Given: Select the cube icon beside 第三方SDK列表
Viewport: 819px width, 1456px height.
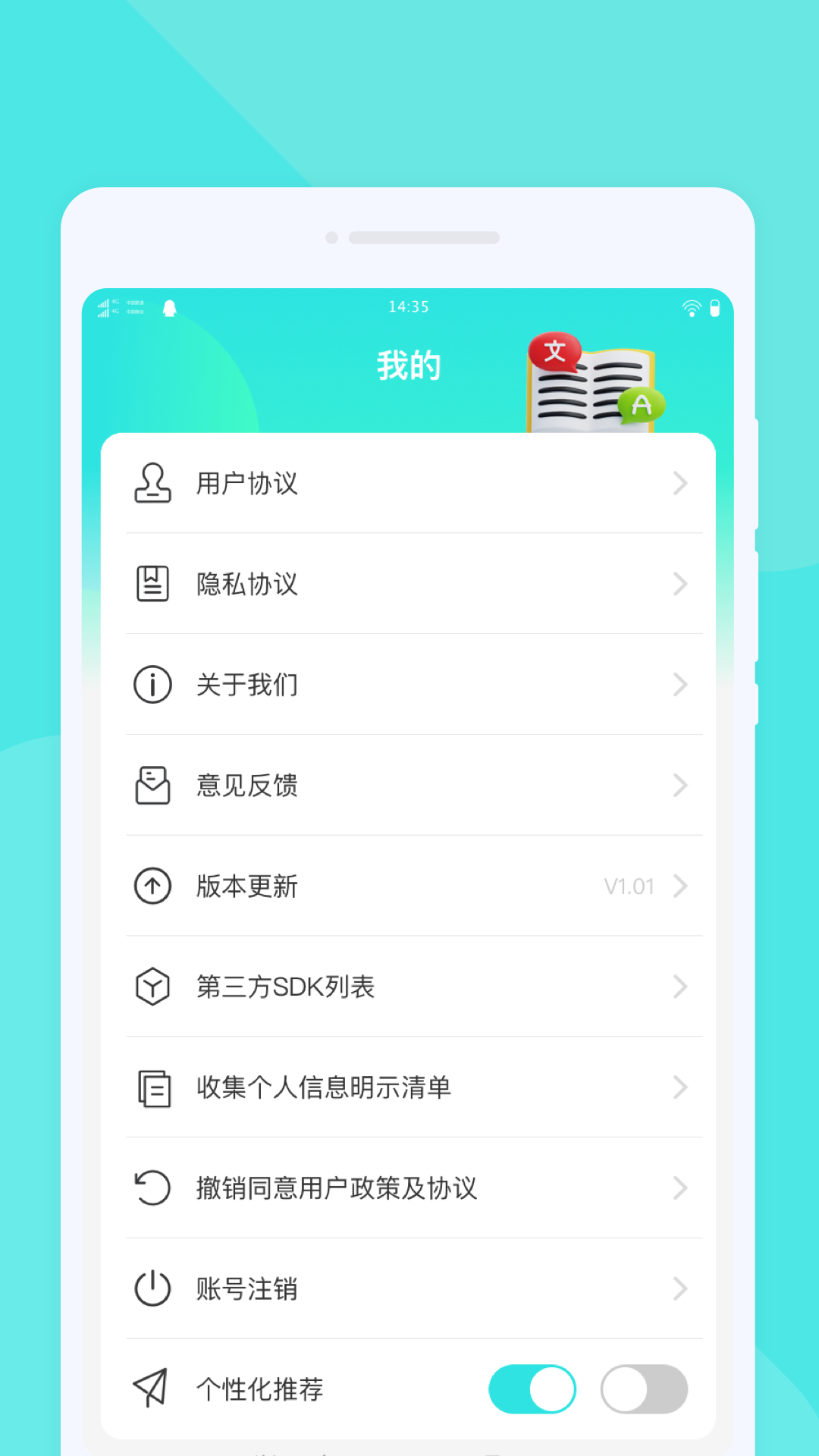Looking at the screenshot, I should [152, 986].
